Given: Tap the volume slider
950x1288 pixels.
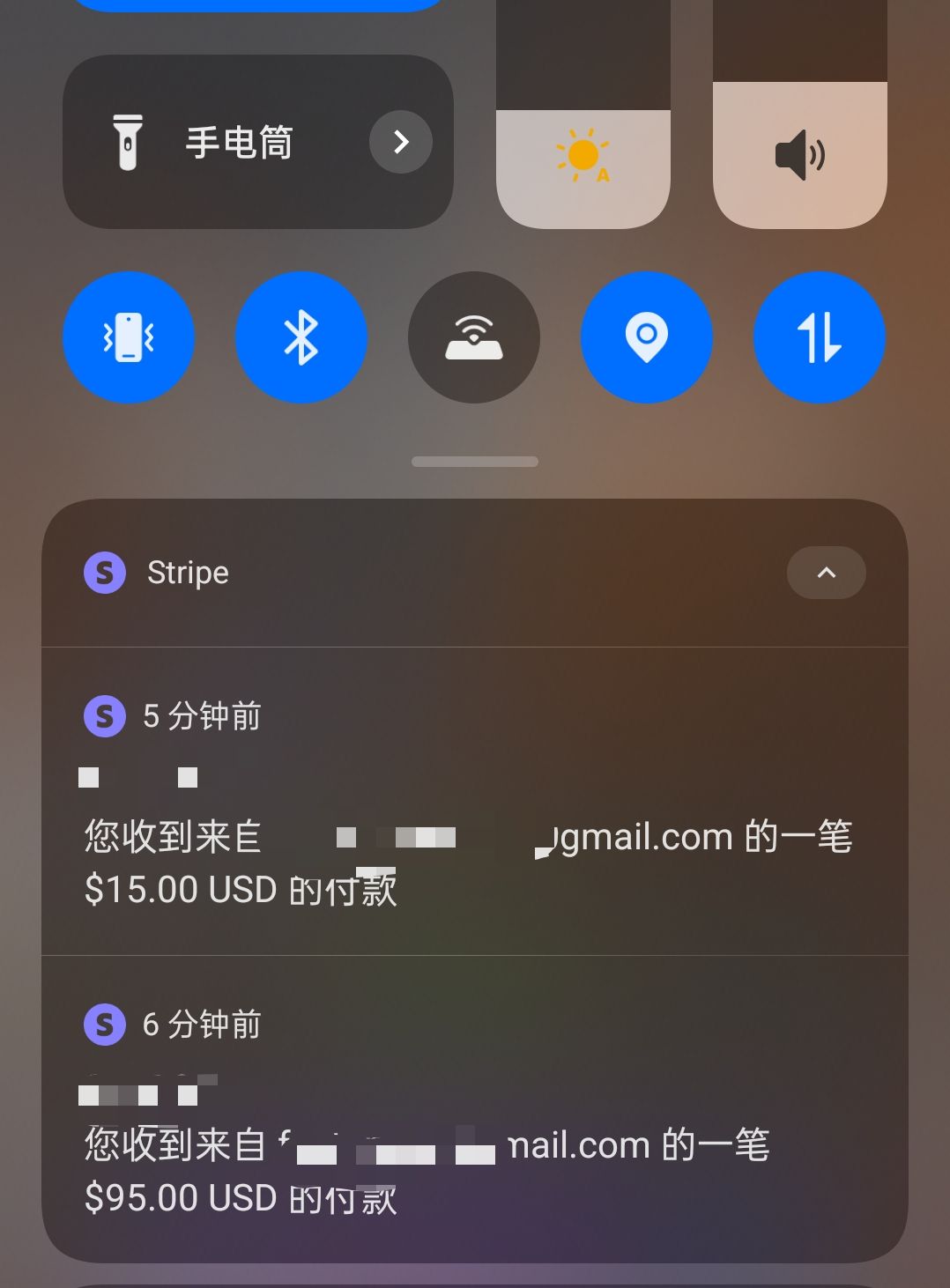Looking at the screenshot, I should pos(800,113).
